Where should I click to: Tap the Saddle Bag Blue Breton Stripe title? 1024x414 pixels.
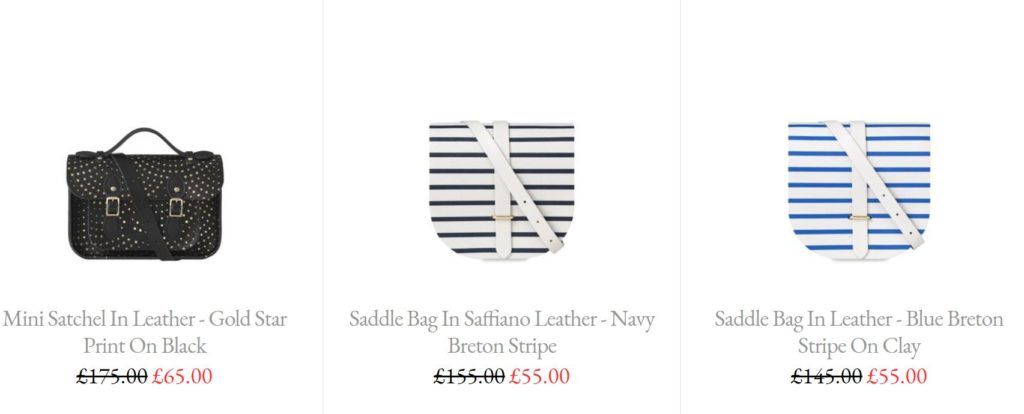[858, 332]
